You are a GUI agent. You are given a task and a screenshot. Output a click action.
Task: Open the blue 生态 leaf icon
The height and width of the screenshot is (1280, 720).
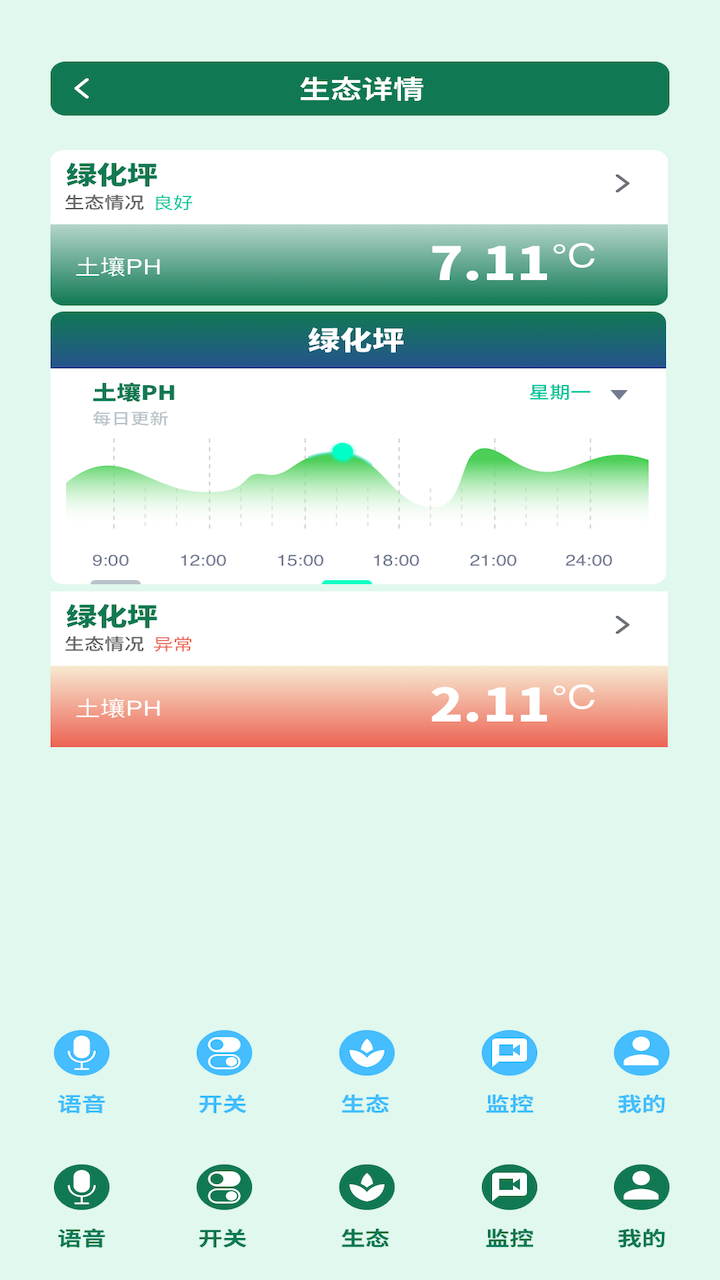(366, 1052)
